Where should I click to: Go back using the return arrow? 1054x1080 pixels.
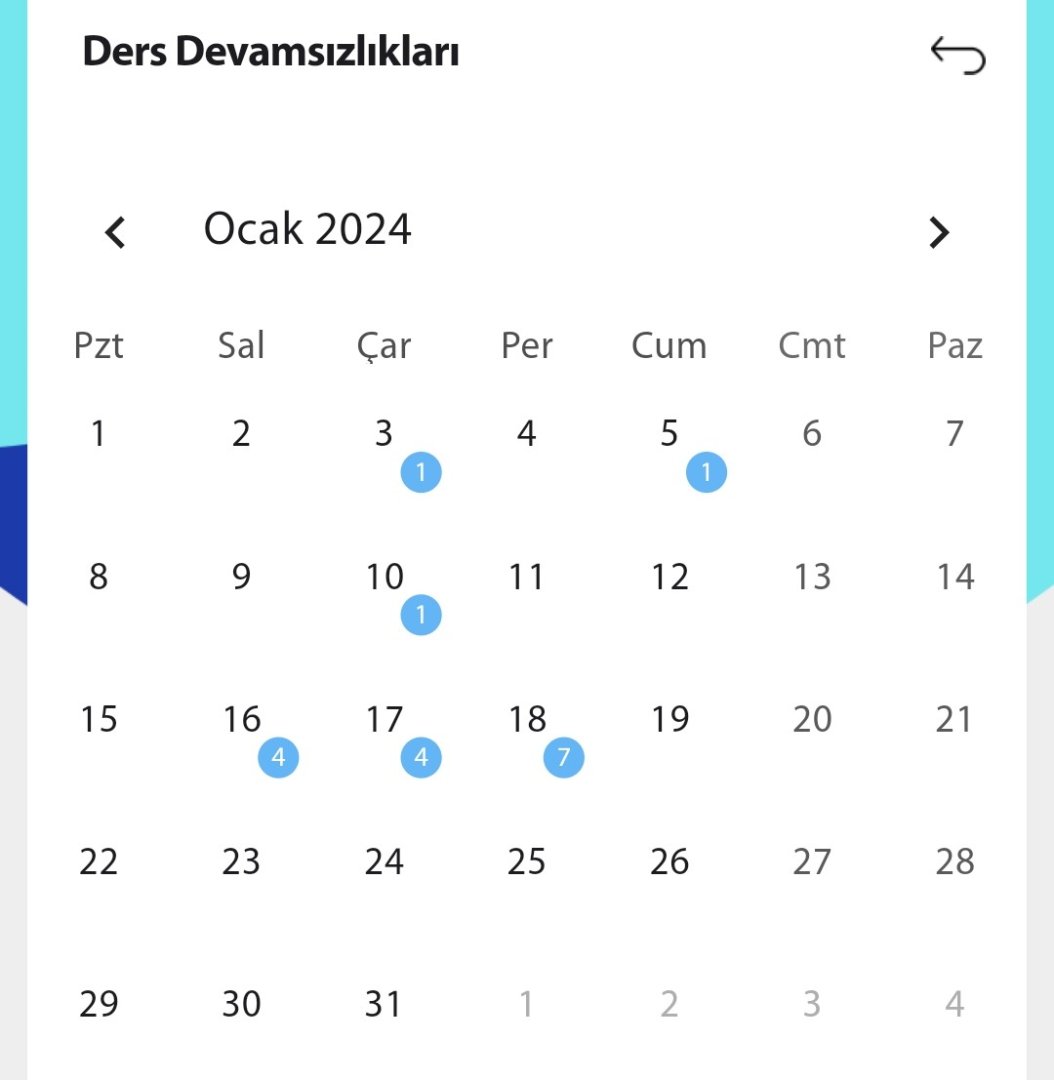[x=957, y=55]
